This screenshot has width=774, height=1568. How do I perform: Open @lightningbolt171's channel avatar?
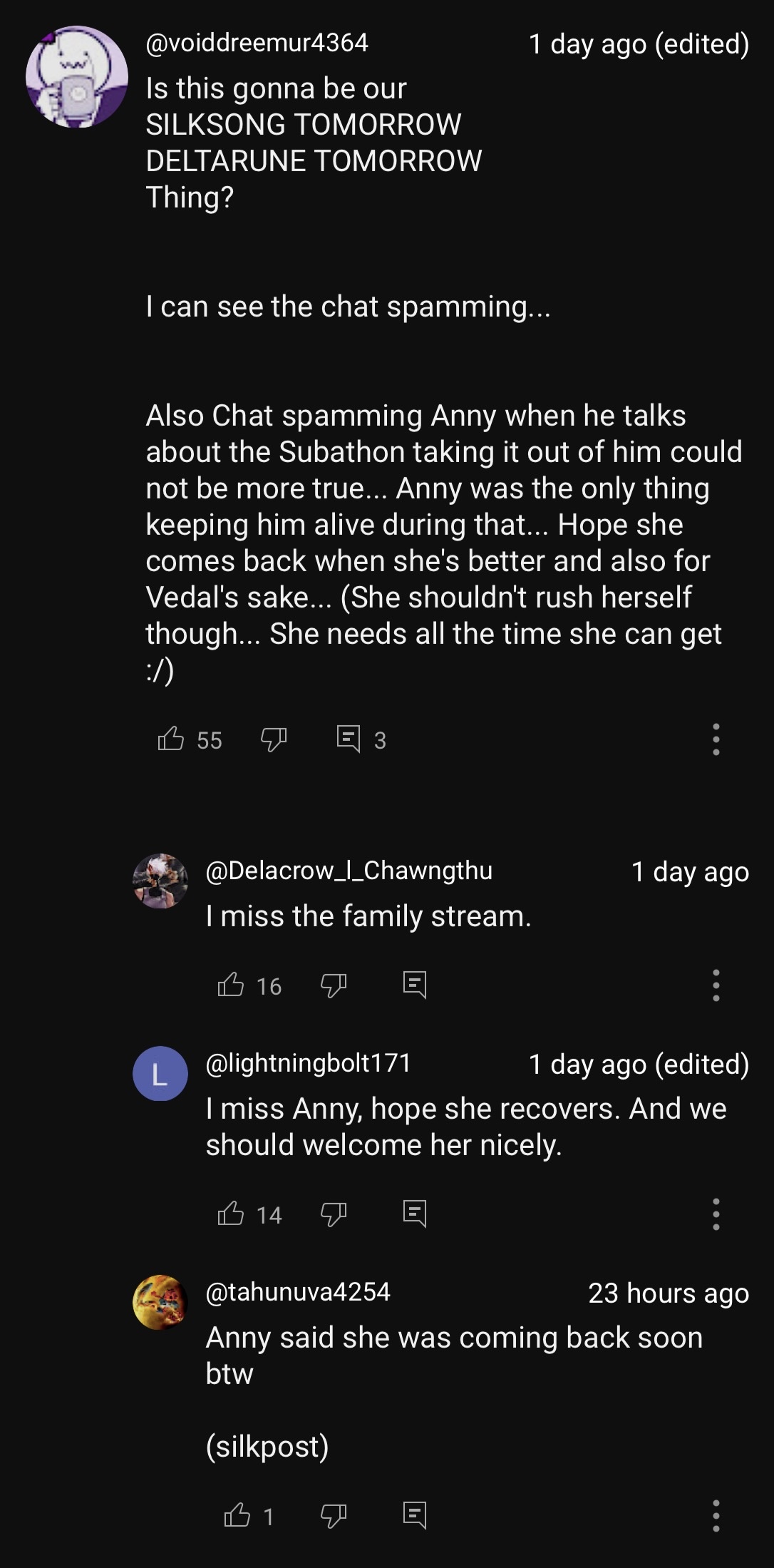[160, 1073]
